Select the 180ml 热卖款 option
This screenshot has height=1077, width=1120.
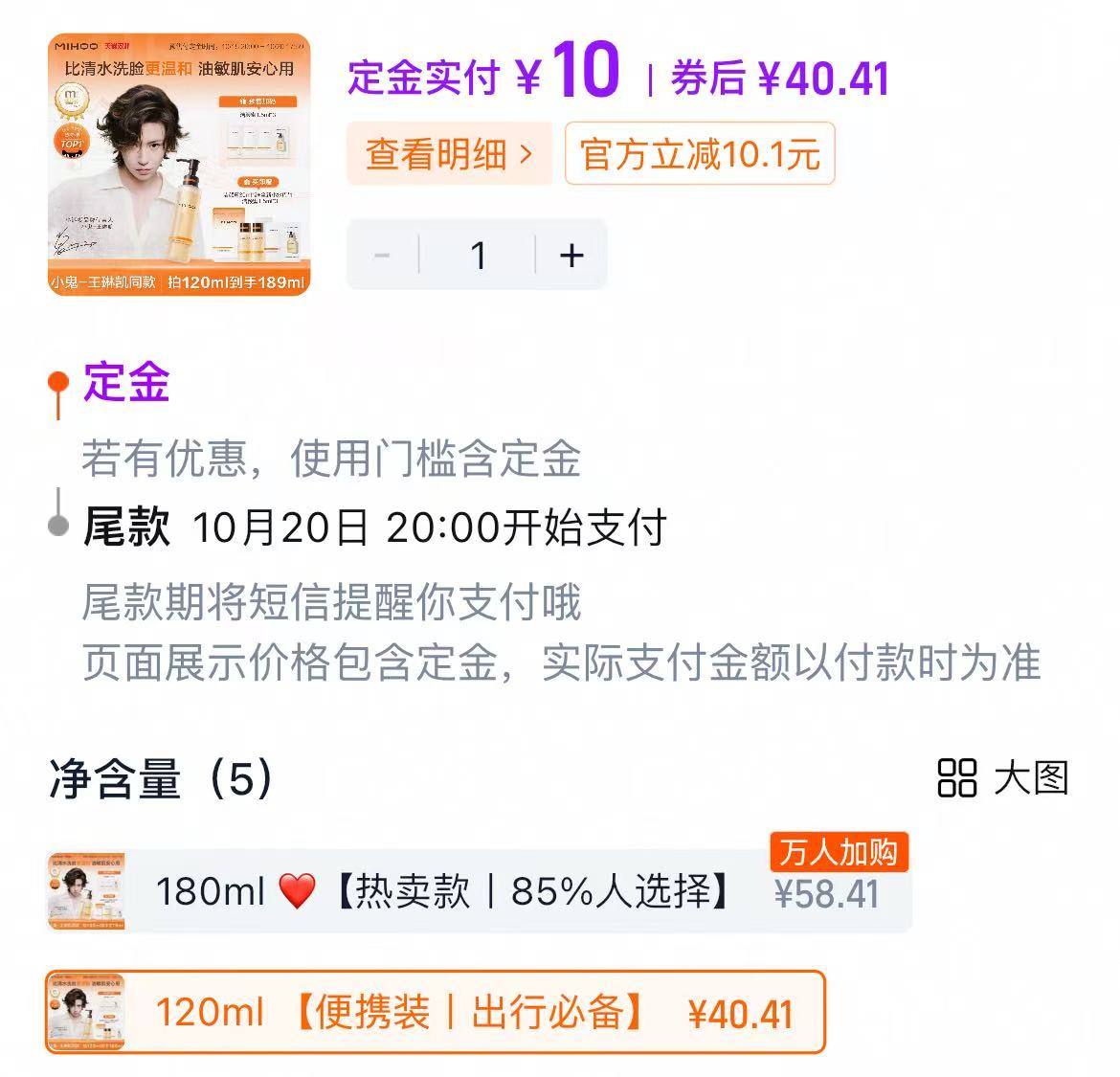click(x=479, y=891)
